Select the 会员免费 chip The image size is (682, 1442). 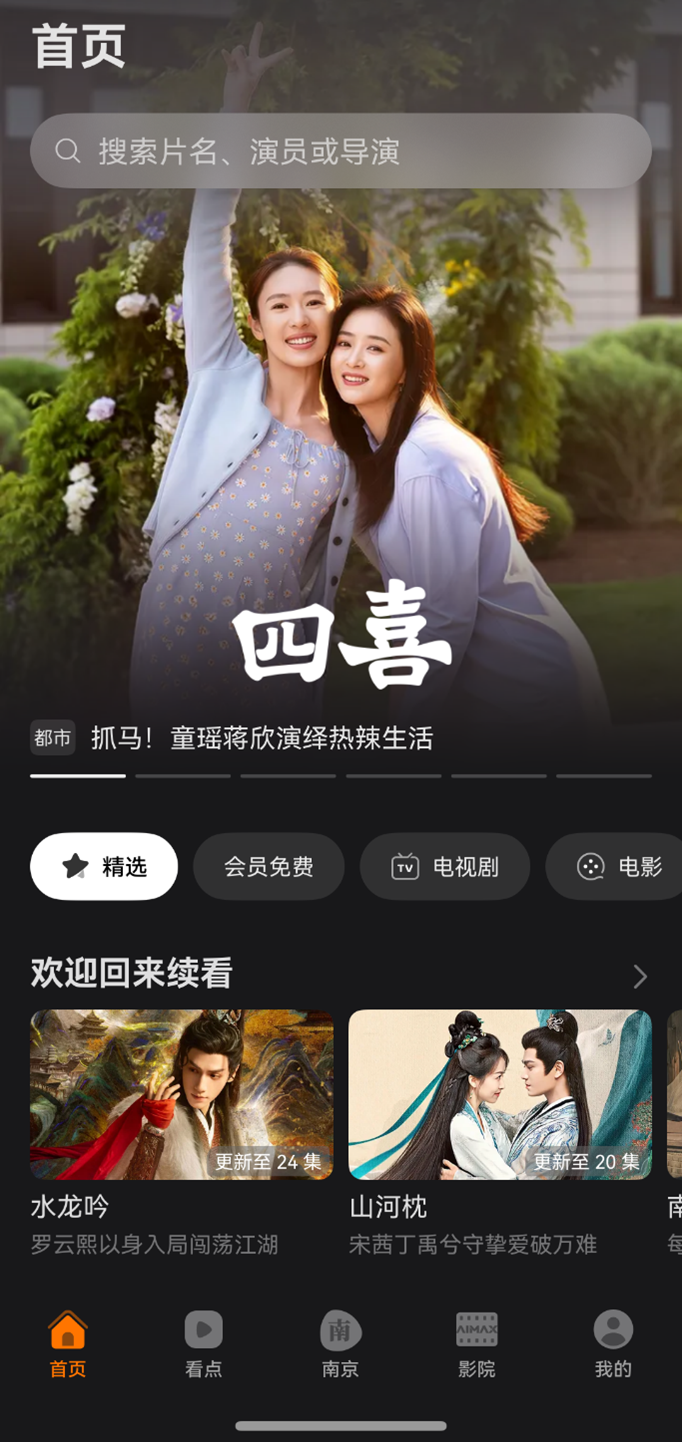268,866
